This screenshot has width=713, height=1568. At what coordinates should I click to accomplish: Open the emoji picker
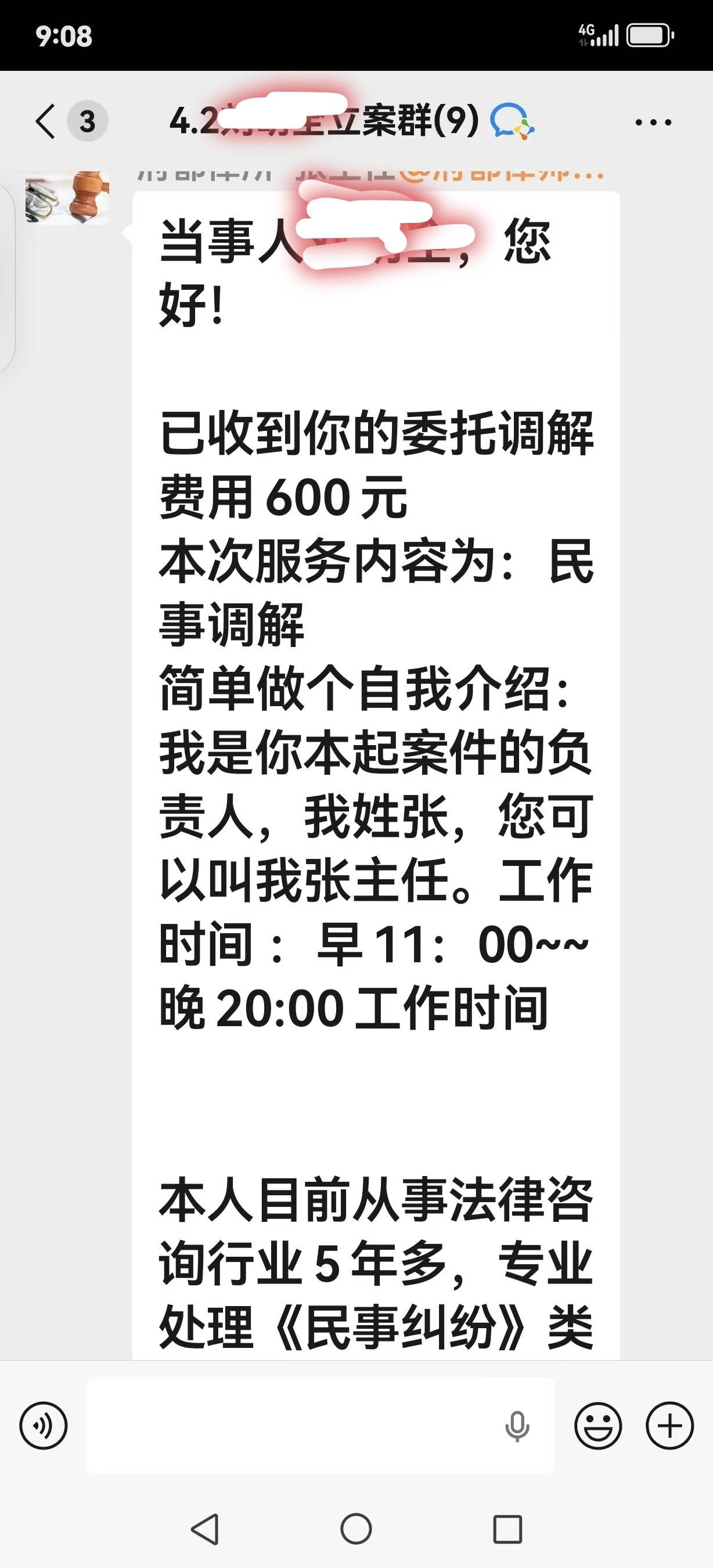pos(598,1425)
